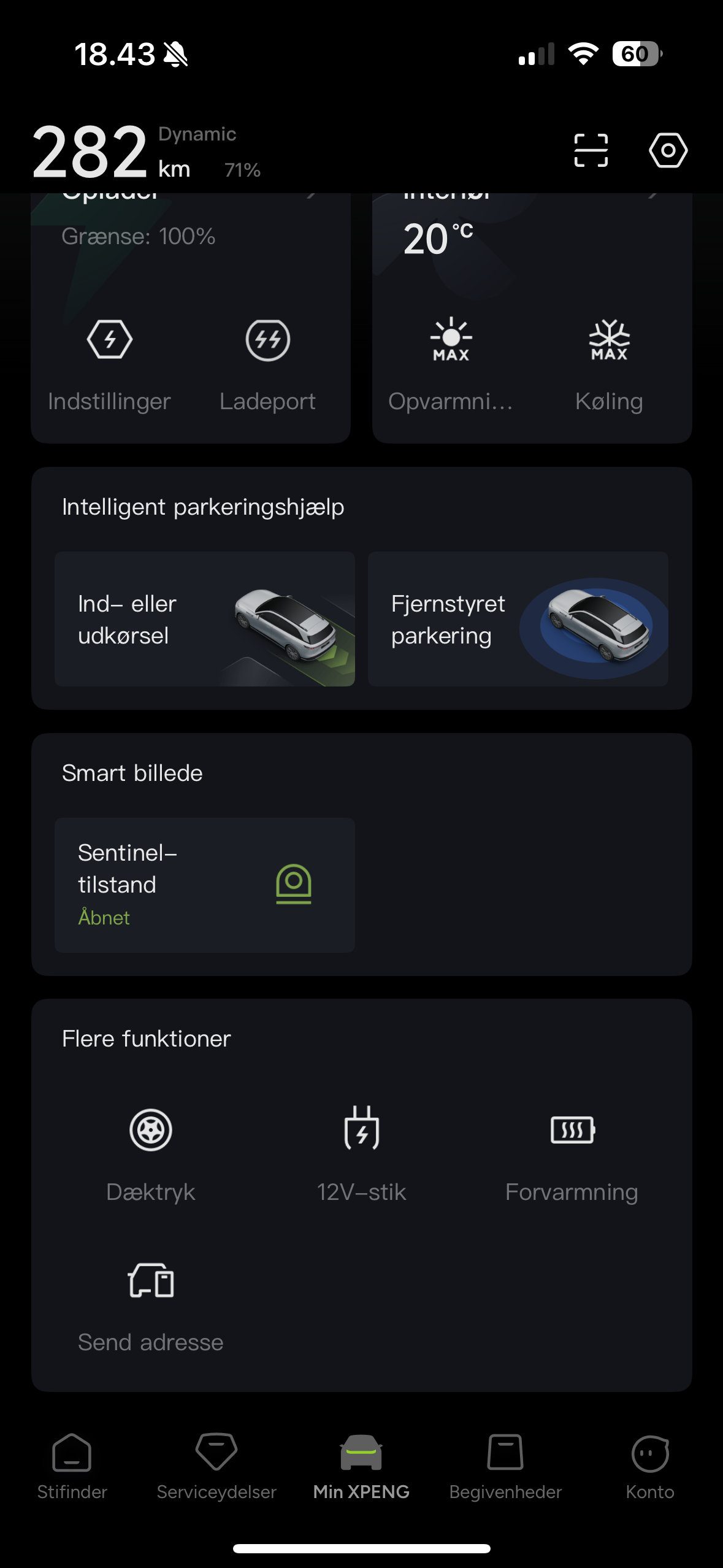723x1568 pixels.
Task: Open the Konto tab
Action: click(650, 1466)
